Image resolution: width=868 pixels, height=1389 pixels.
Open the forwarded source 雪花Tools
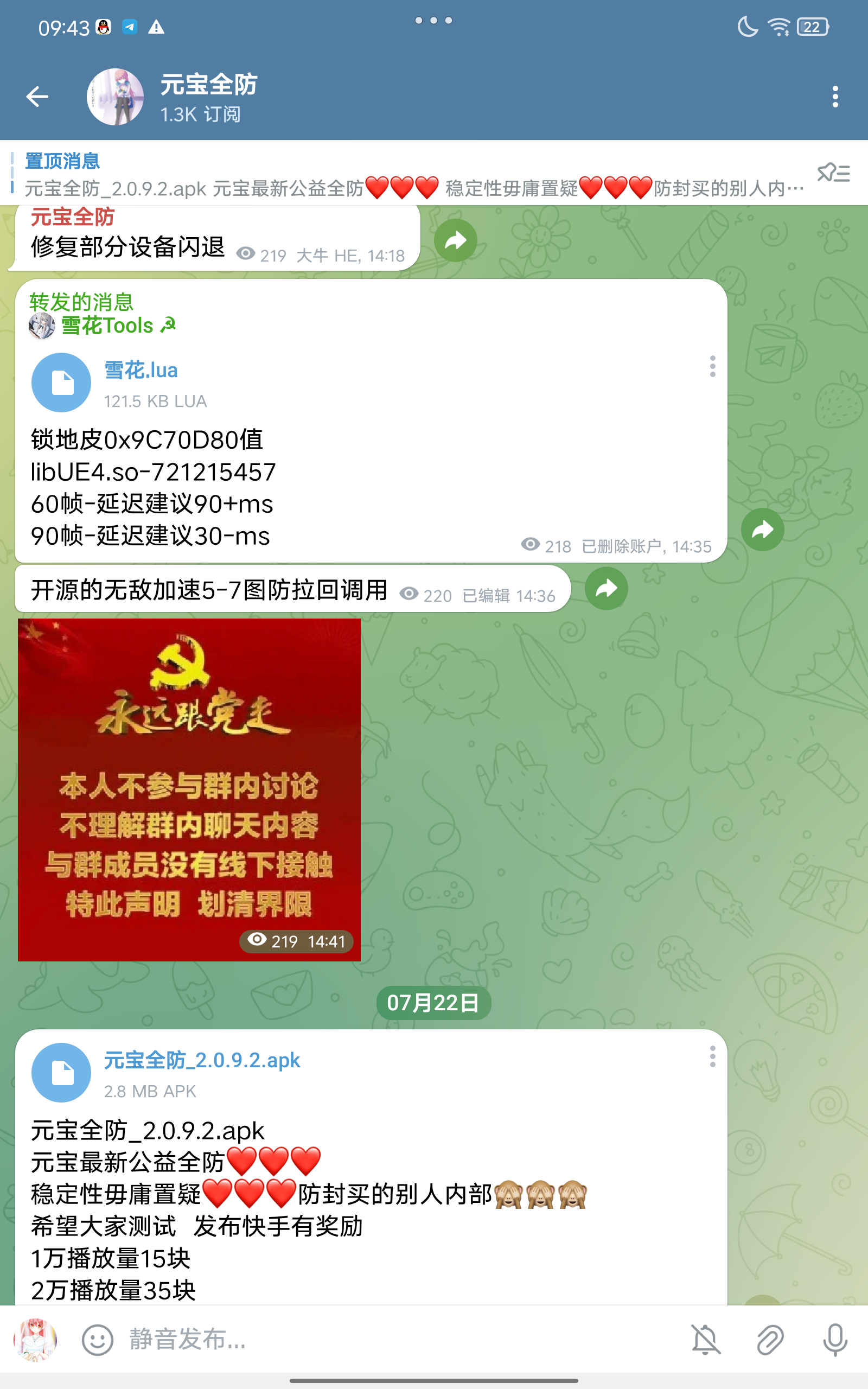[x=107, y=326]
